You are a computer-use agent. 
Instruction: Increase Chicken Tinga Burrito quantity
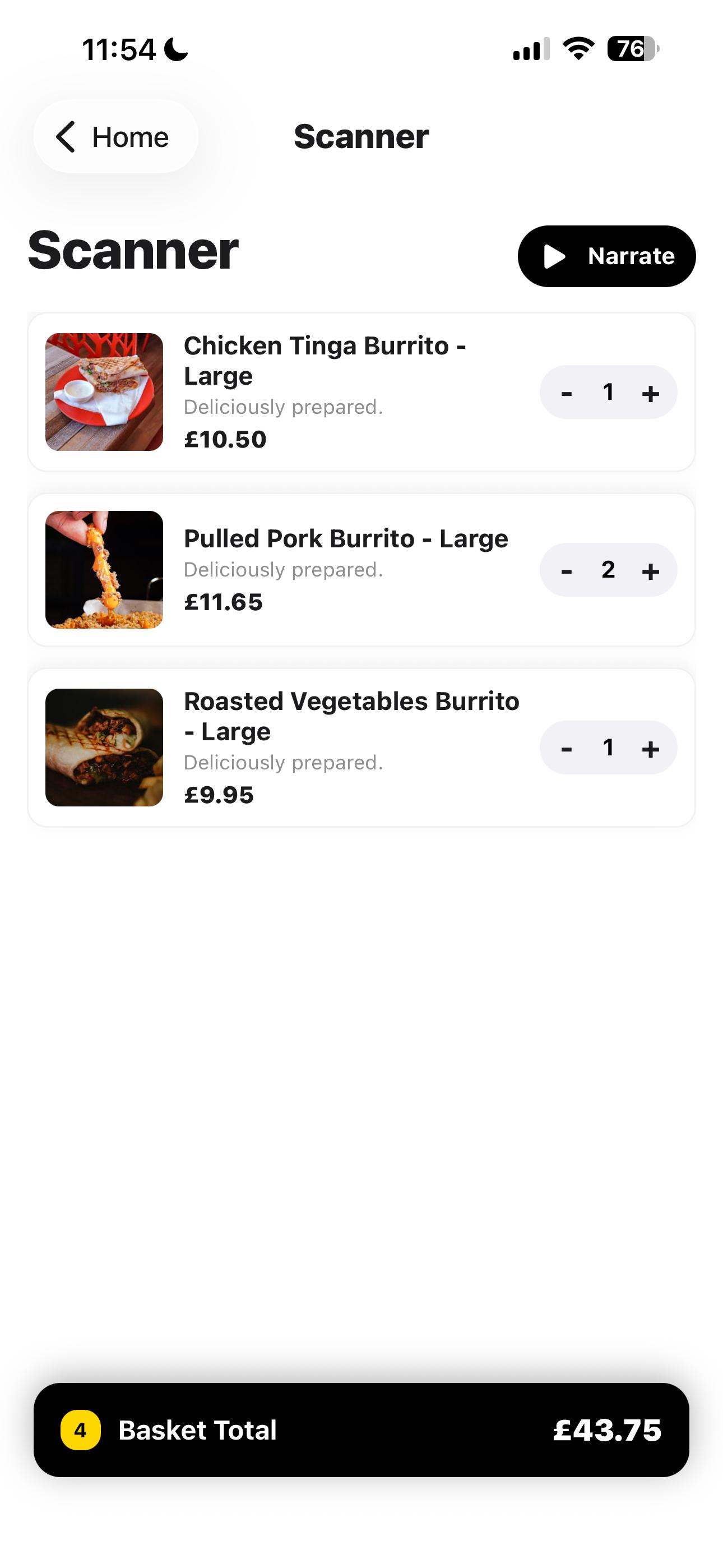pos(650,393)
